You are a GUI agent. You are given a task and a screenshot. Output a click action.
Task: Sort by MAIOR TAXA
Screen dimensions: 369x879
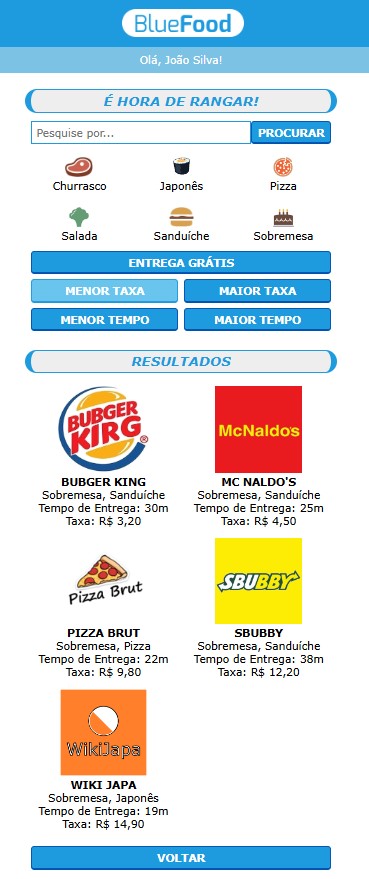pyautogui.click(x=257, y=291)
